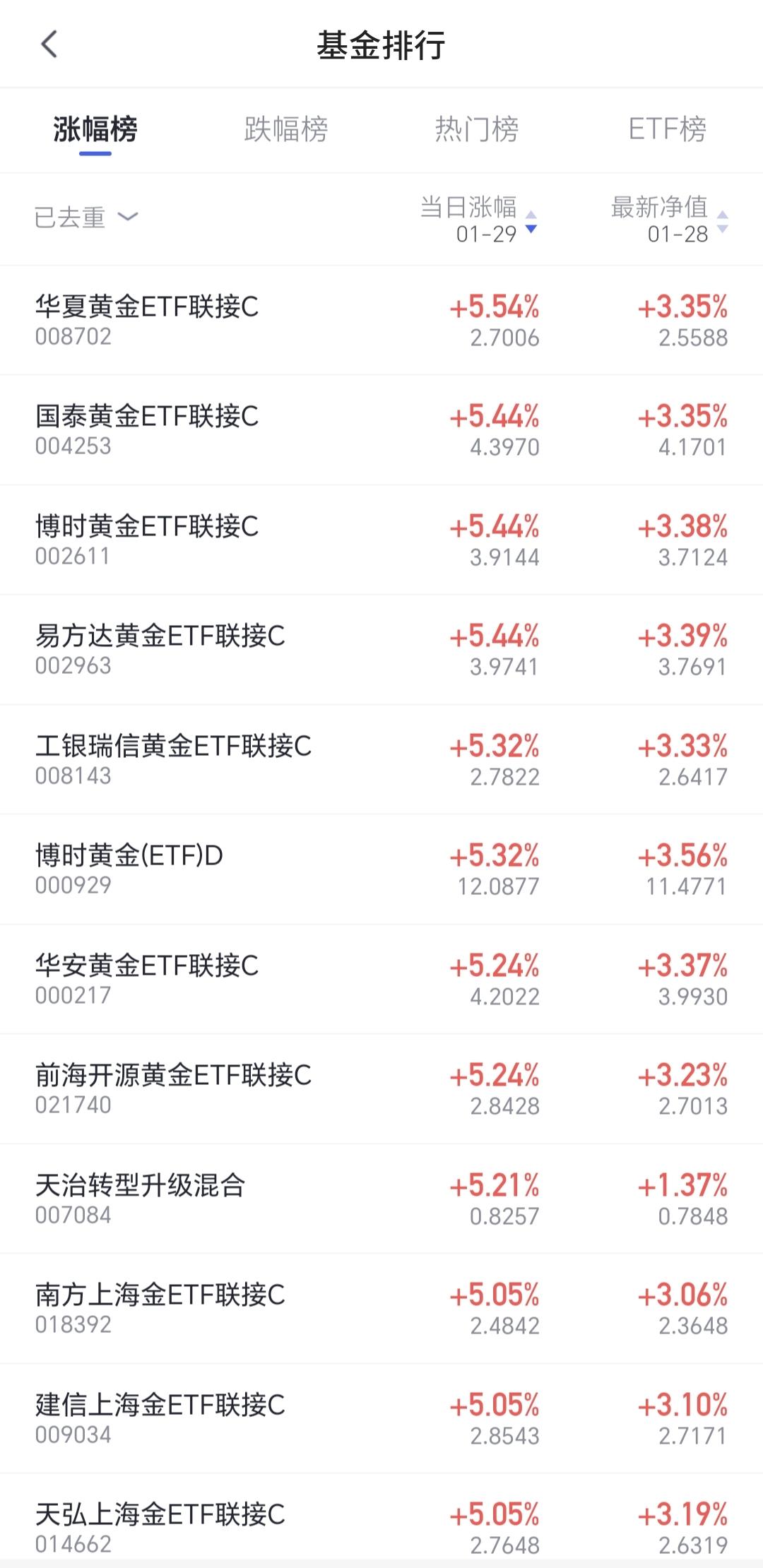Sort by 最新净值 column
Viewport: 763px width, 1568px height.
(668, 219)
